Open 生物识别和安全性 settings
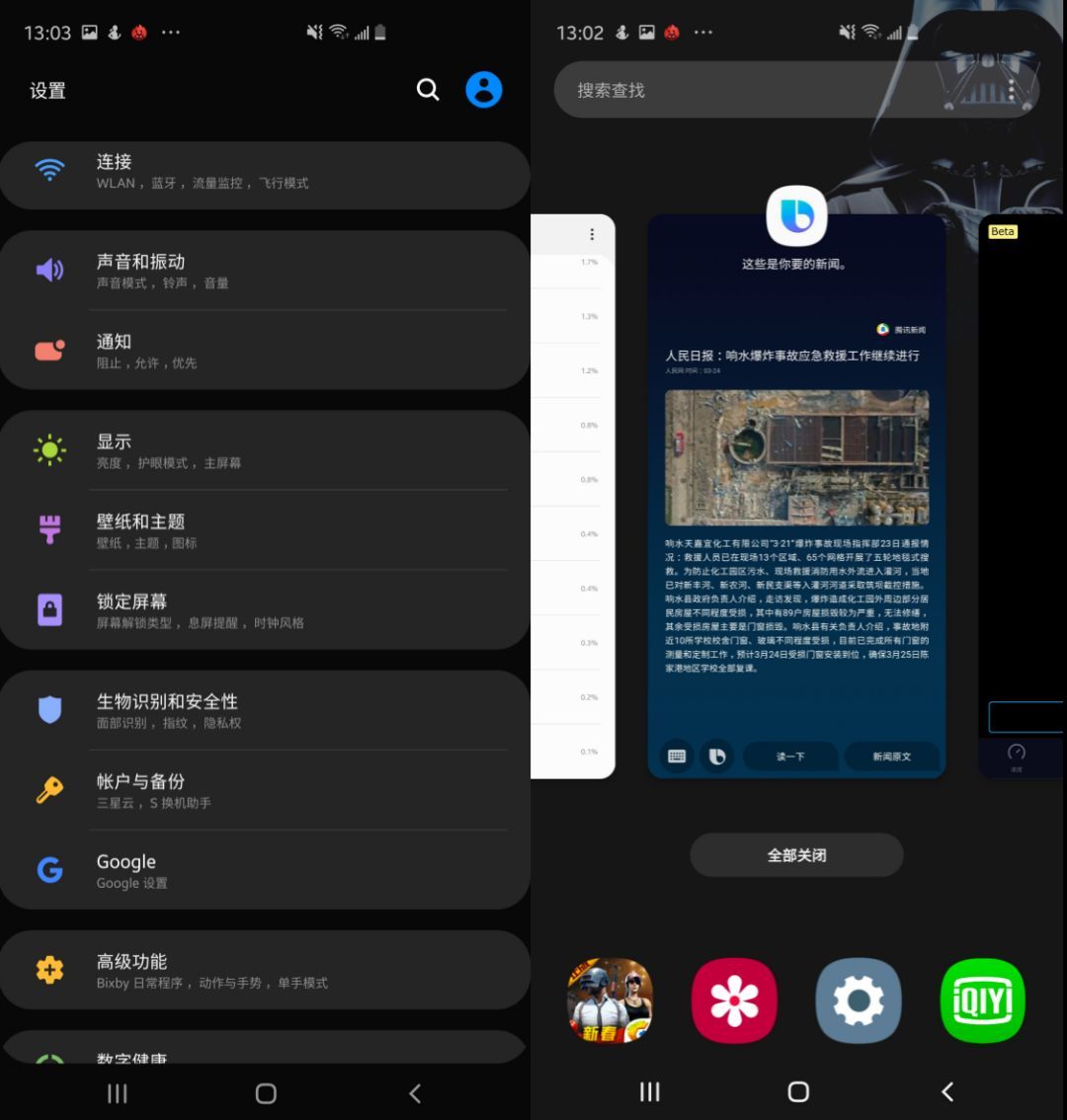 point(265,710)
